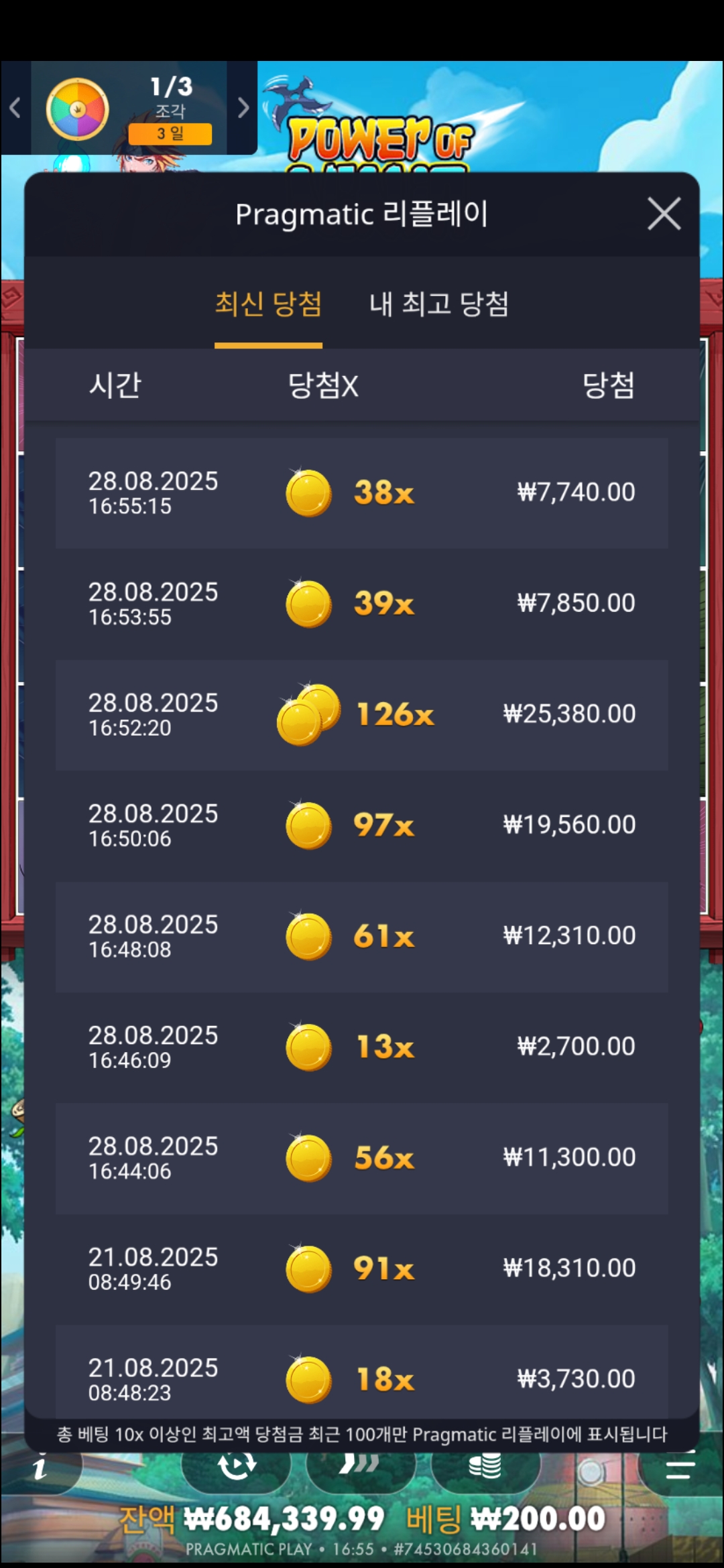The image size is (724, 1568).
Task: Go to the previous promo banner arrow
Action: click(x=15, y=108)
